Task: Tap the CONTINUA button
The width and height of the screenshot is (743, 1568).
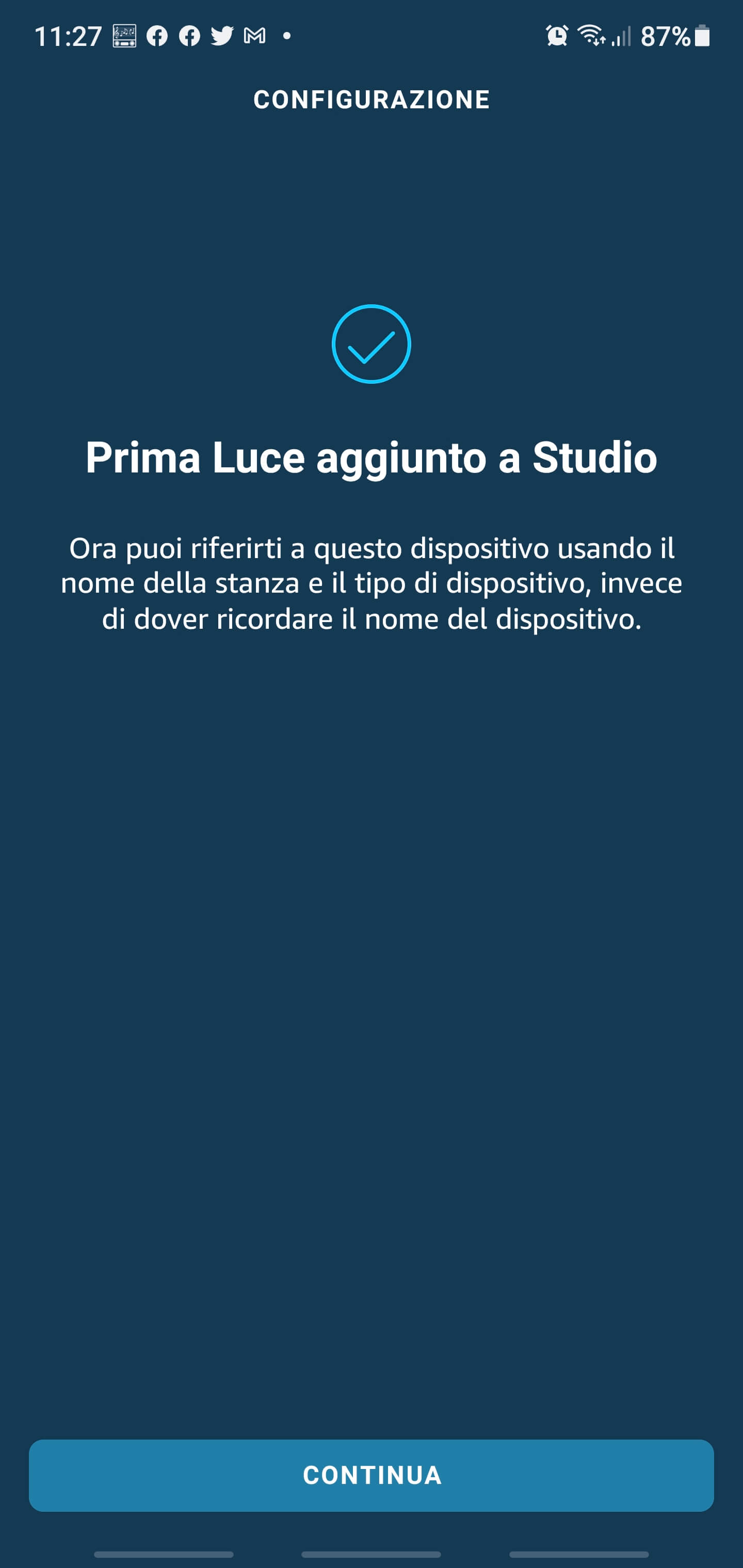Action: click(372, 1475)
